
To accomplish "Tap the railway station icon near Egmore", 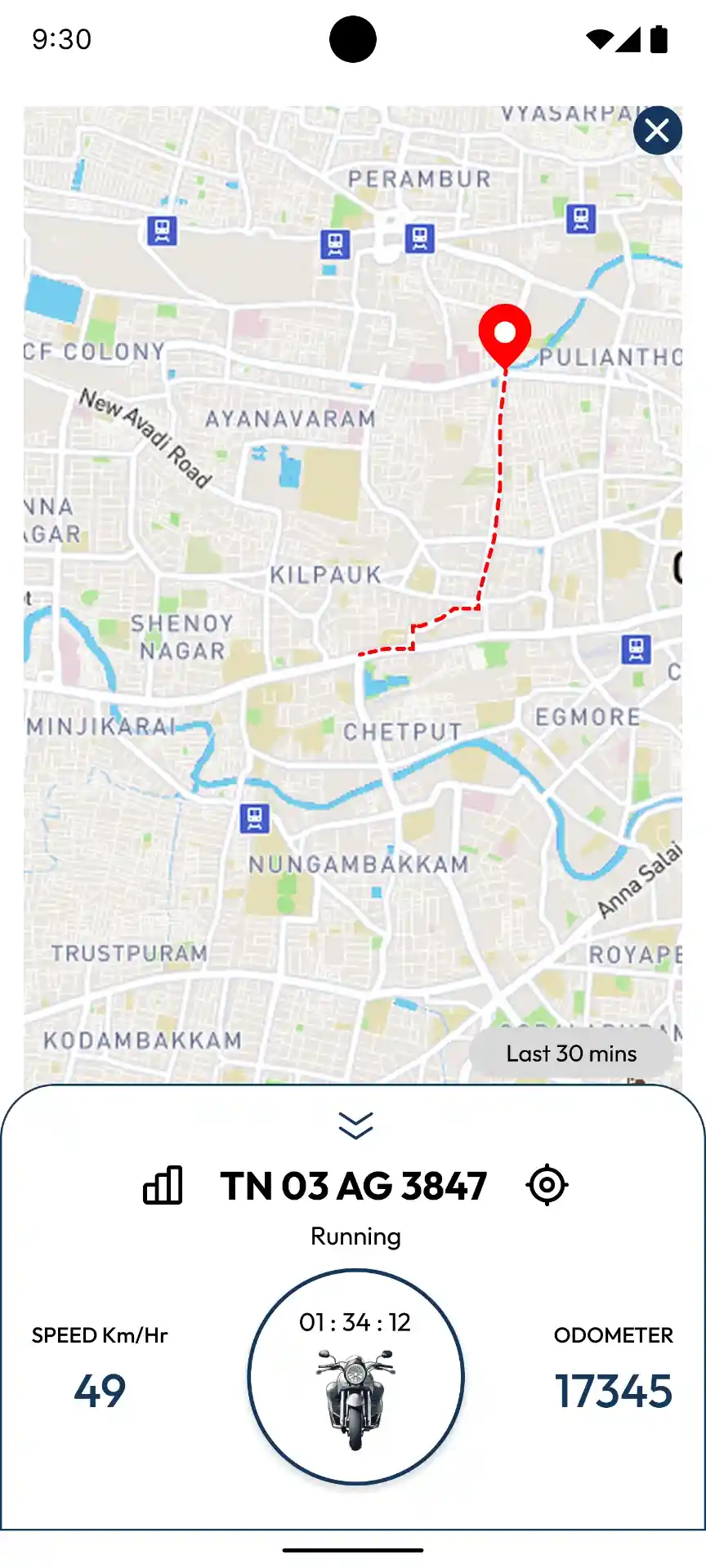I will (635, 651).
